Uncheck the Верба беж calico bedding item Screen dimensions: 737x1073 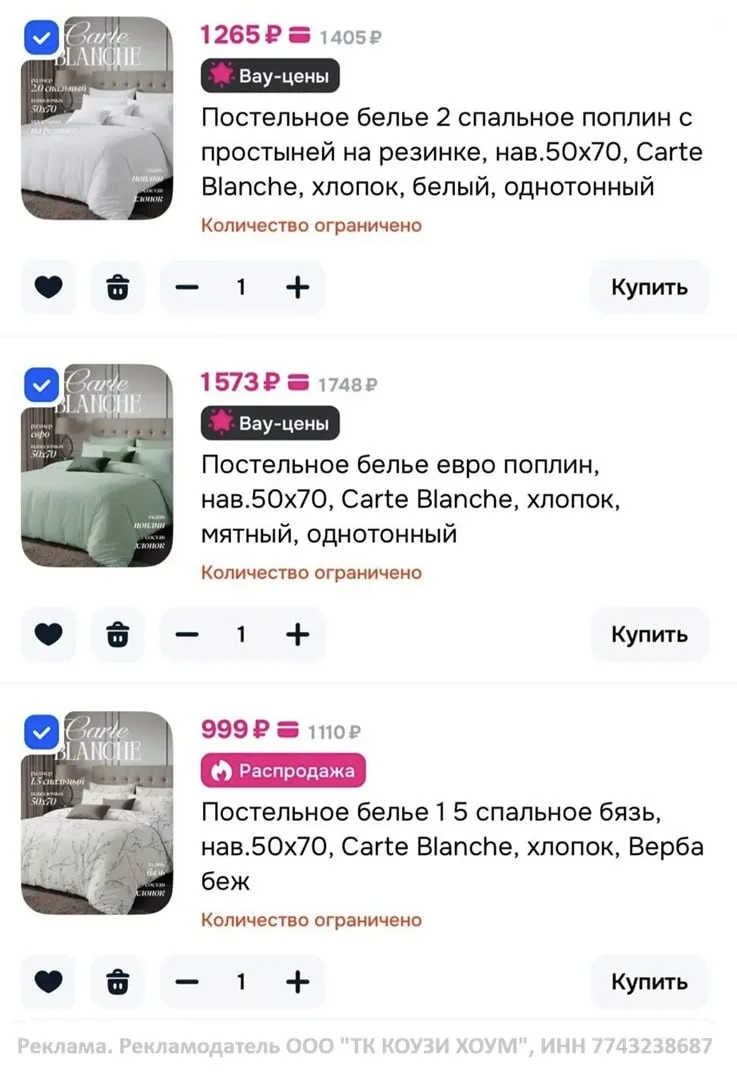tap(42, 732)
